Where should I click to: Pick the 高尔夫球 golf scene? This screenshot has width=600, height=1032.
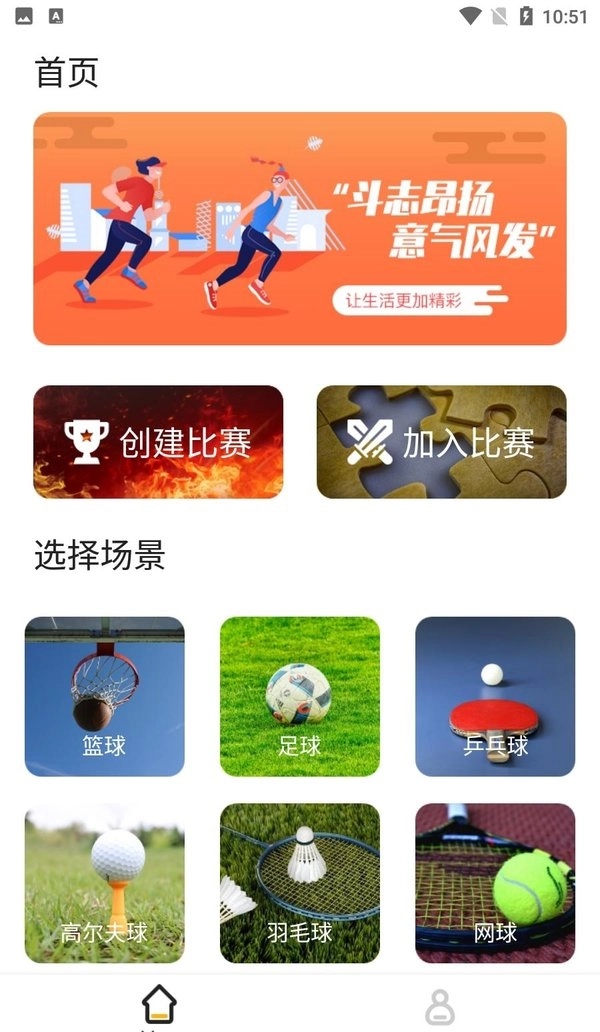(x=104, y=883)
